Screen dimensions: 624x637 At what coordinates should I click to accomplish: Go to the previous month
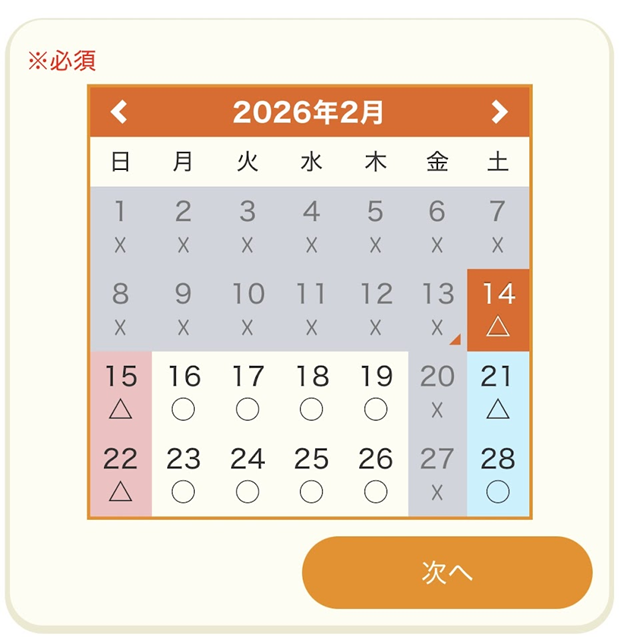point(119,112)
